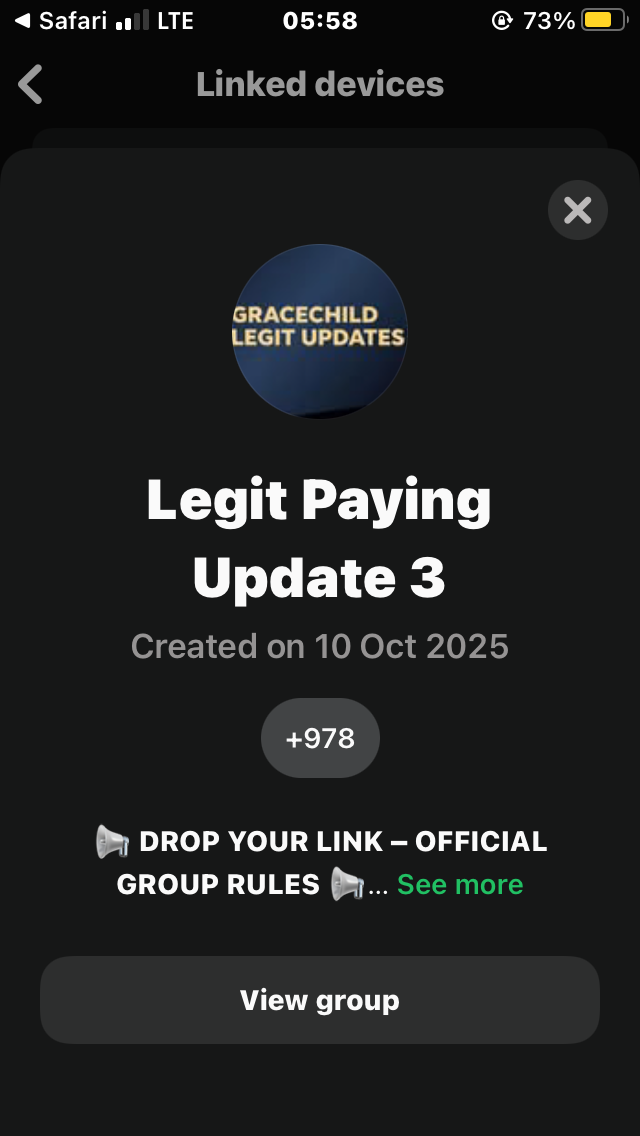The image size is (640, 1136).
Task: Expand description with See more
Action: click(x=460, y=885)
